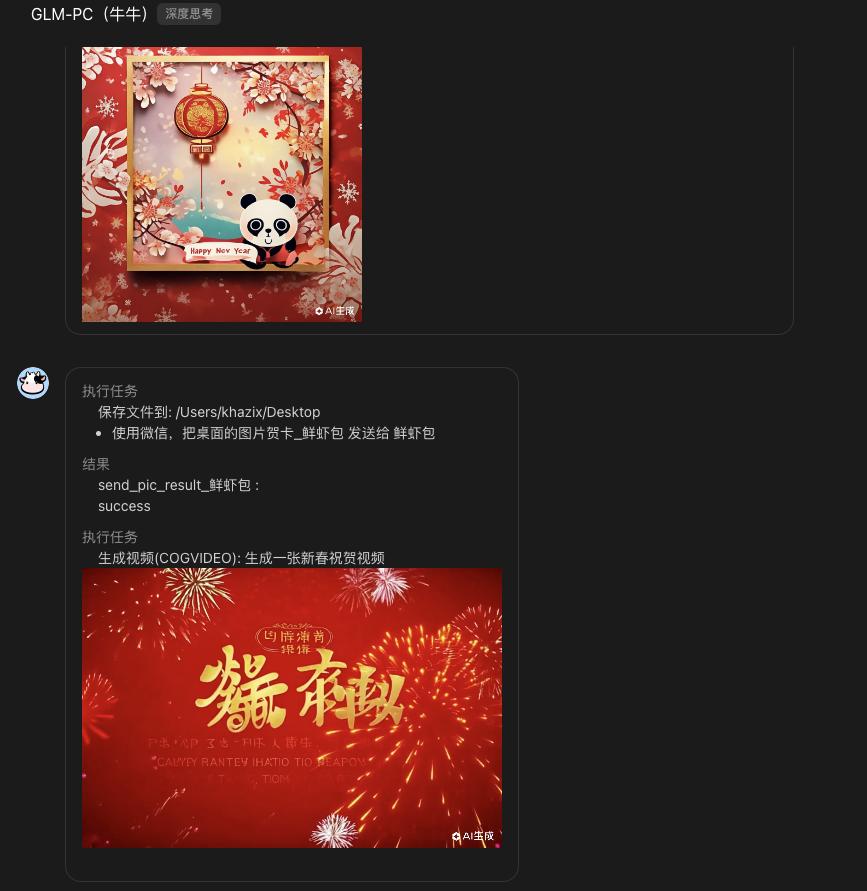Open the cow avatar of the assistant
Image resolution: width=867 pixels, height=891 pixels.
tap(33, 383)
